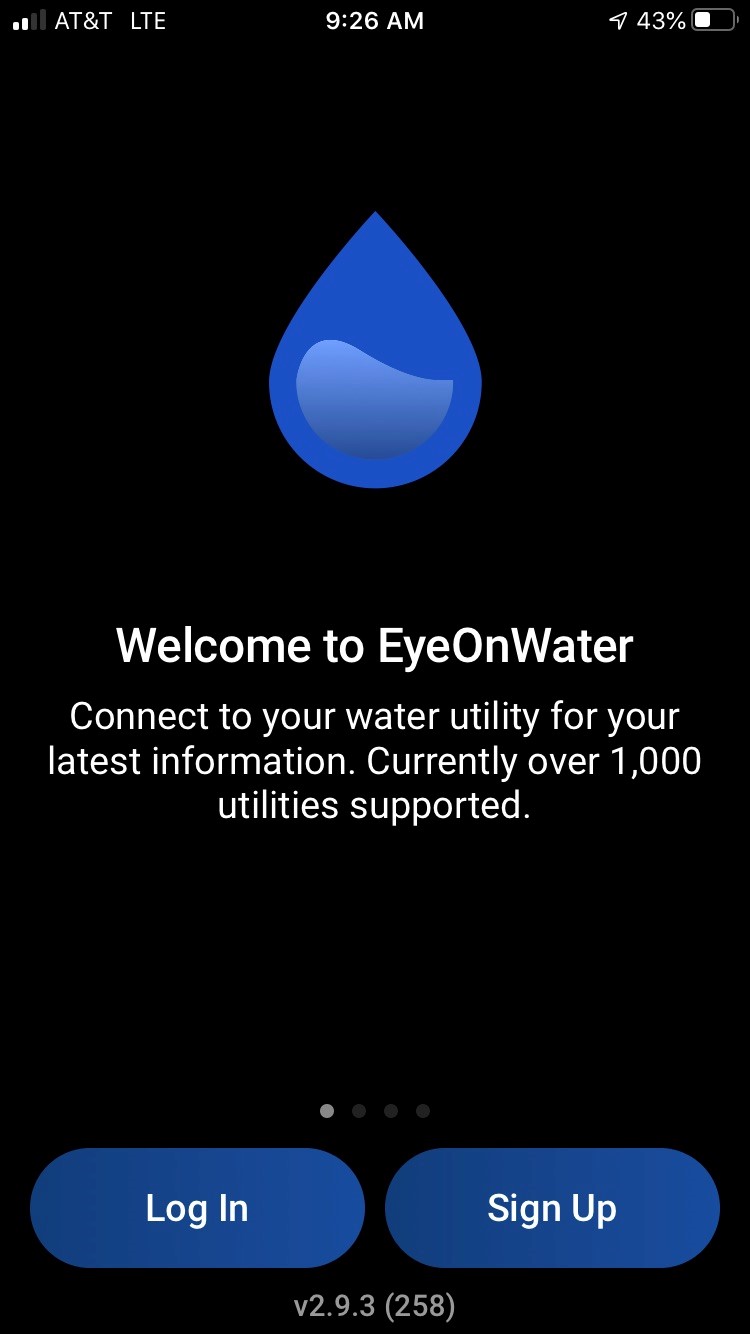This screenshot has width=750, height=1334.
Task: Tap the AT&T carrier label
Action: [83, 20]
